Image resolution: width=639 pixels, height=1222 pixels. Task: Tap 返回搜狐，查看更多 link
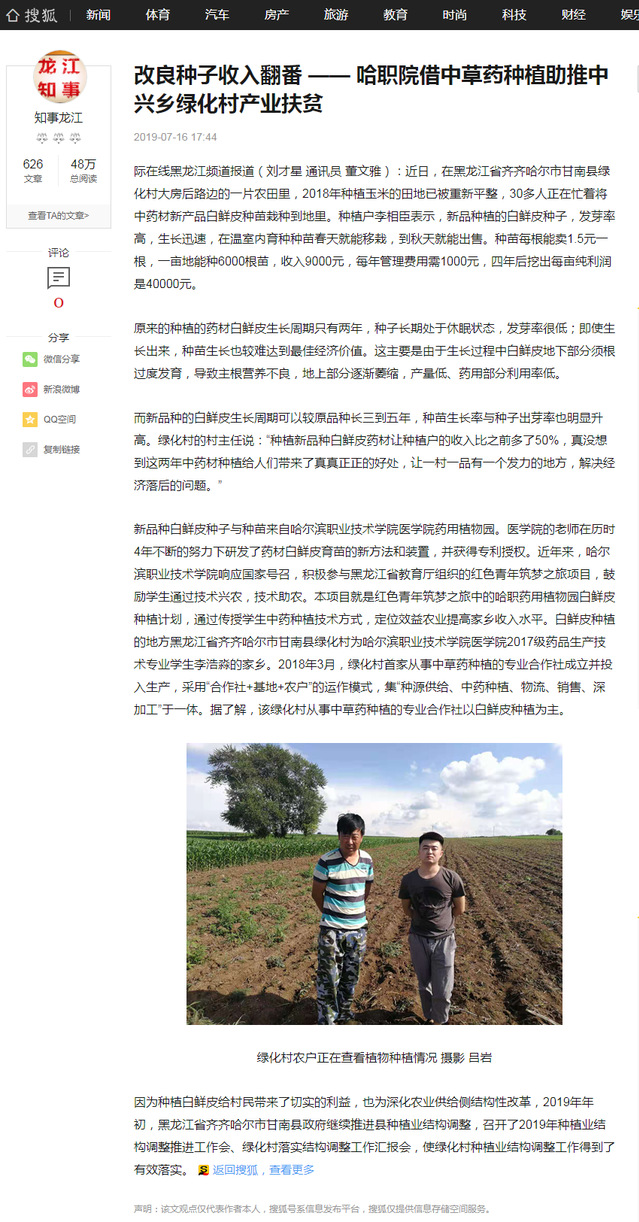tap(256, 1169)
